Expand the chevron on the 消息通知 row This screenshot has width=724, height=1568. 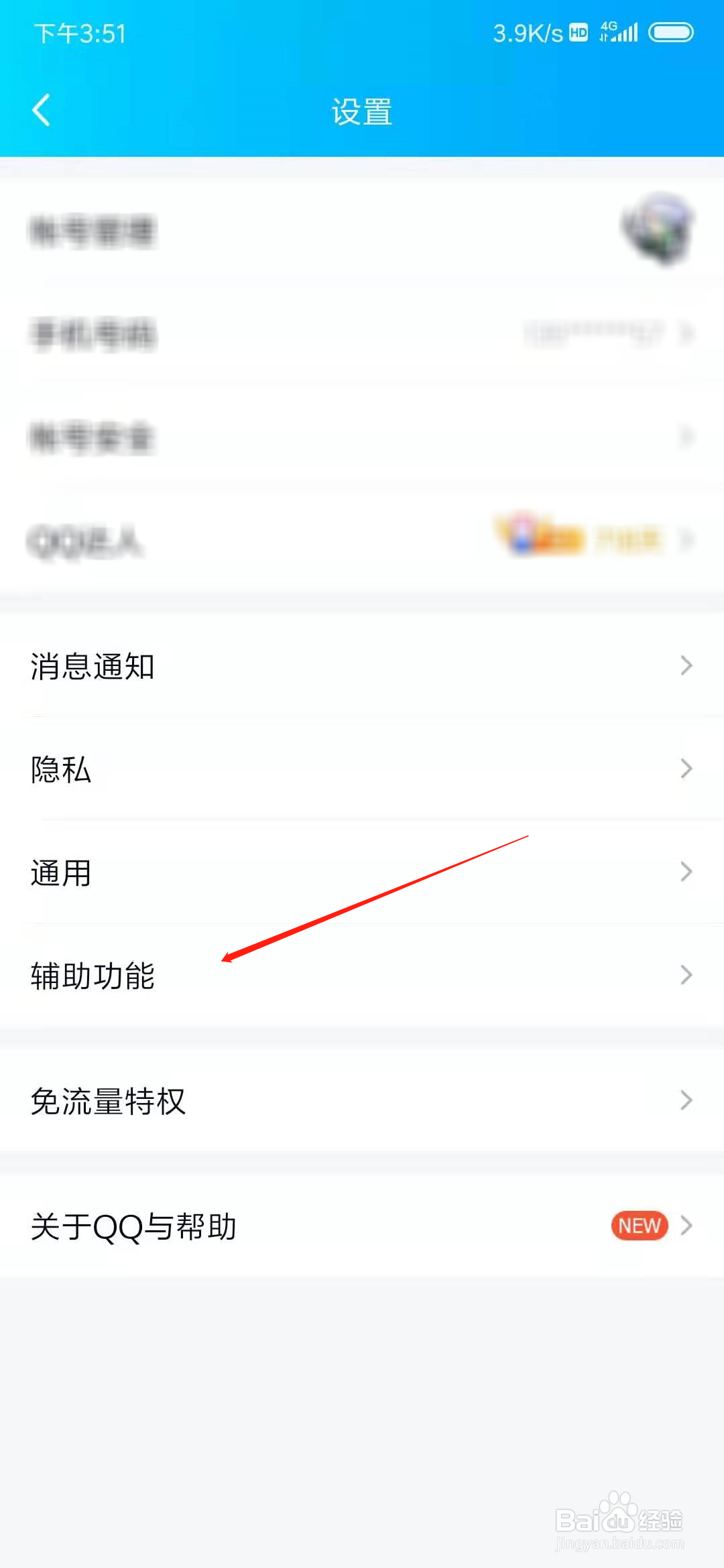[685, 665]
